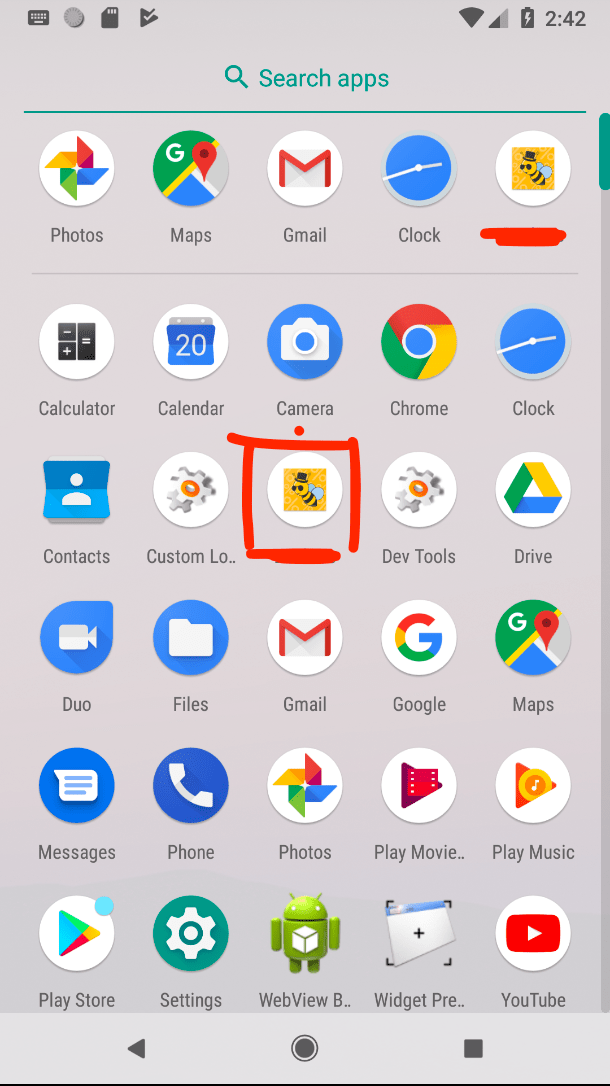Open the Settings app
Image resolution: width=610 pixels, height=1086 pixels.
click(191, 934)
